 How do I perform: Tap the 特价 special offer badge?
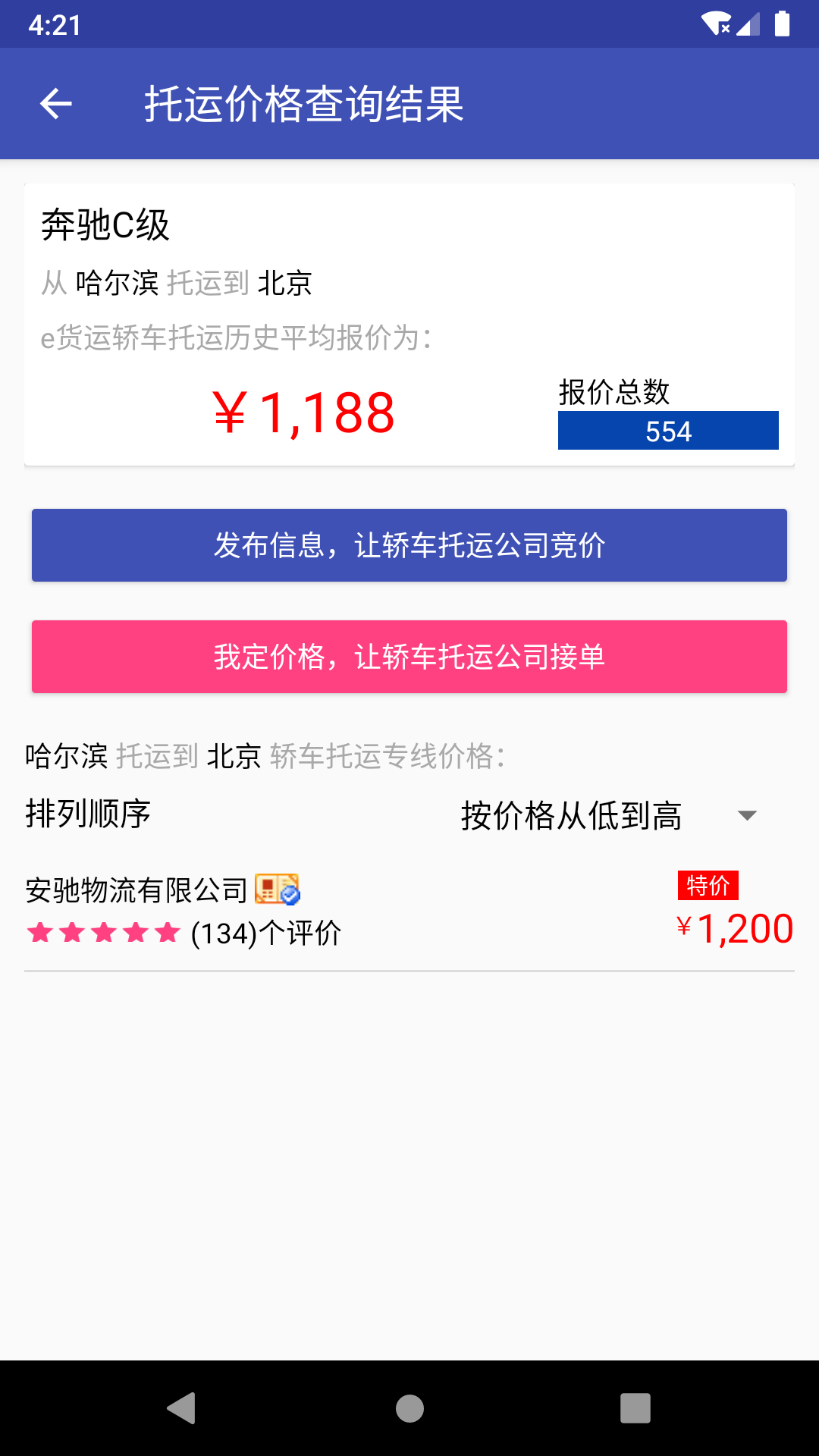point(708,885)
